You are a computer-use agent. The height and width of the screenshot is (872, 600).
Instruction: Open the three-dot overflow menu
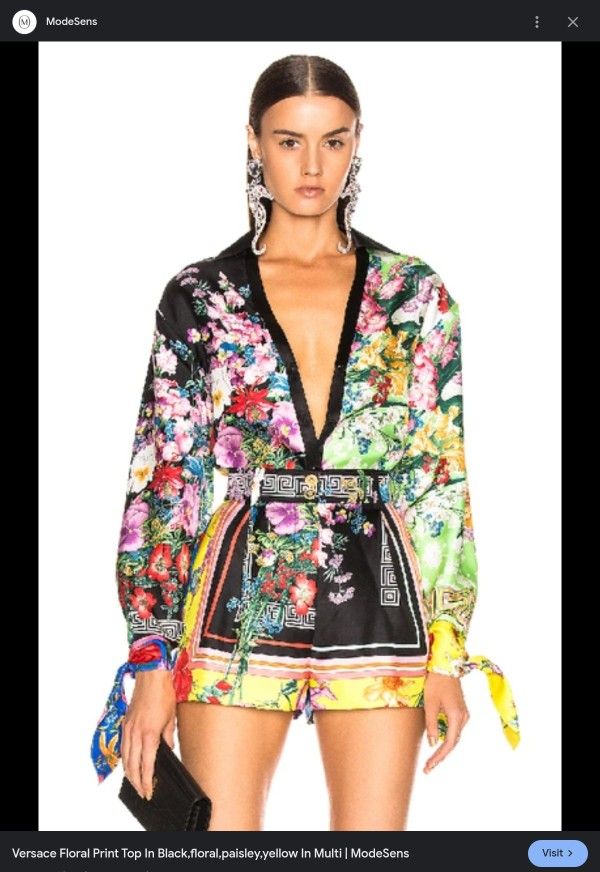click(537, 22)
